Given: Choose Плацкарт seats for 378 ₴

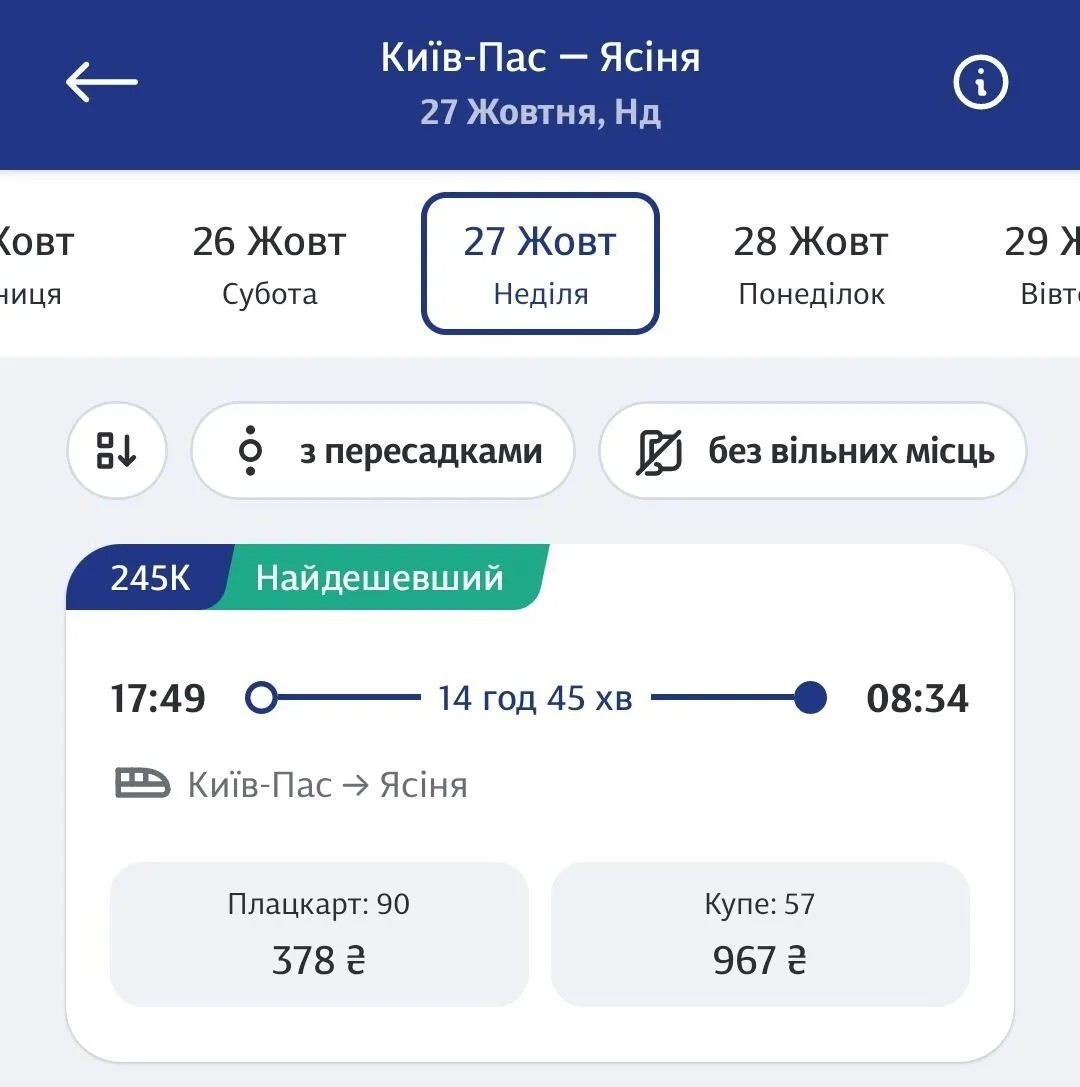Looking at the screenshot, I should 319,934.
